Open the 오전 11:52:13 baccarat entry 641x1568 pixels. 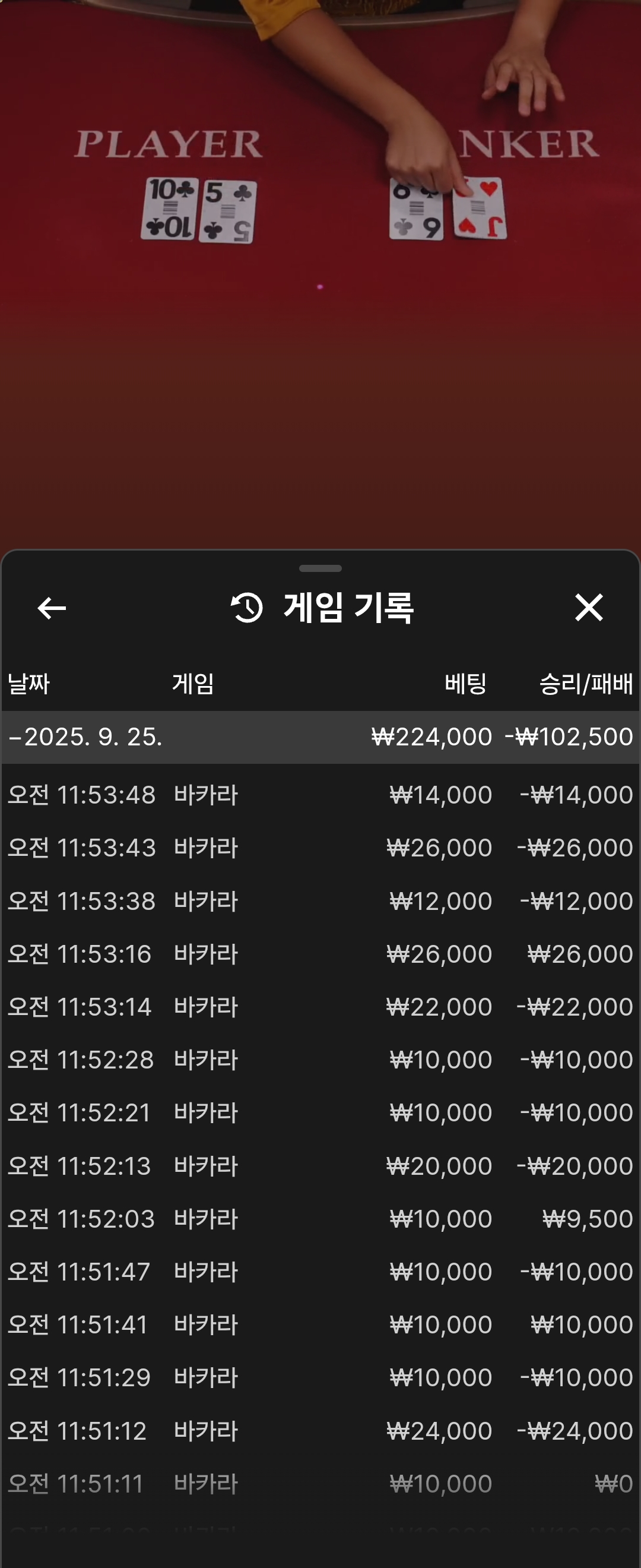(x=320, y=1166)
